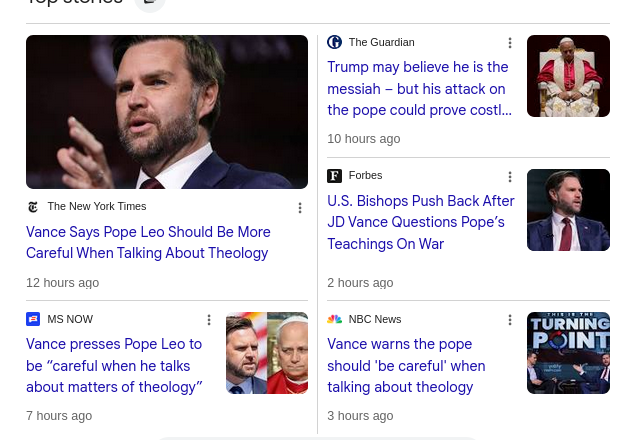Tap the Forbes story thumbnail image

(568, 210)
